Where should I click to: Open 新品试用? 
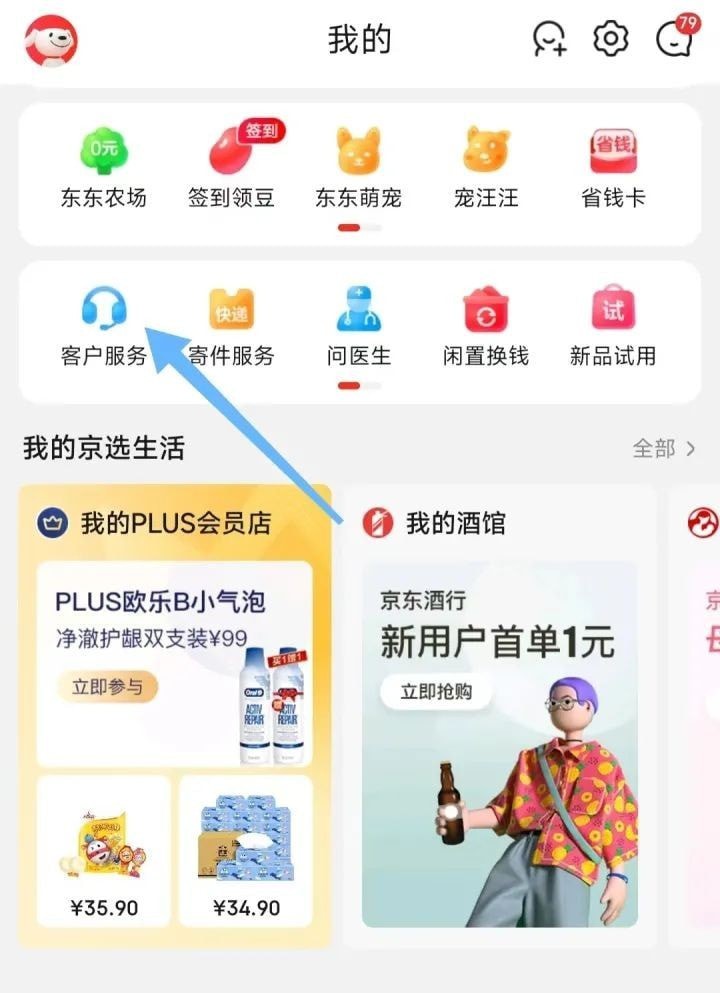[613, 327]
